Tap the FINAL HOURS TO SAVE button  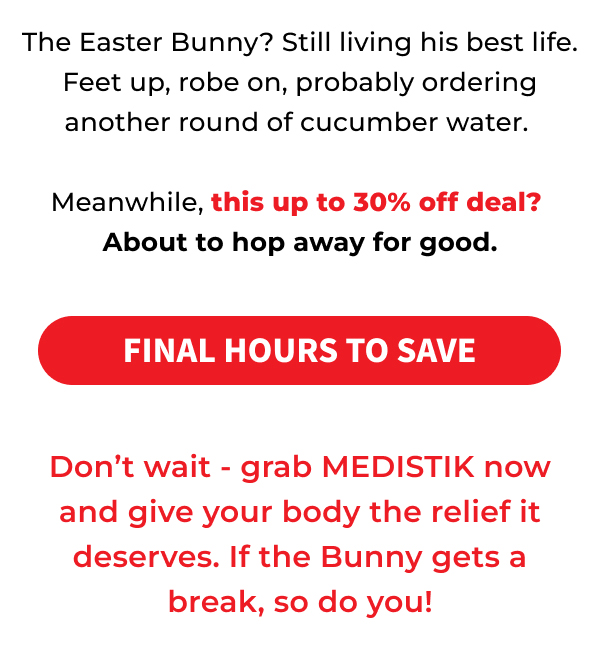(299, 351)
